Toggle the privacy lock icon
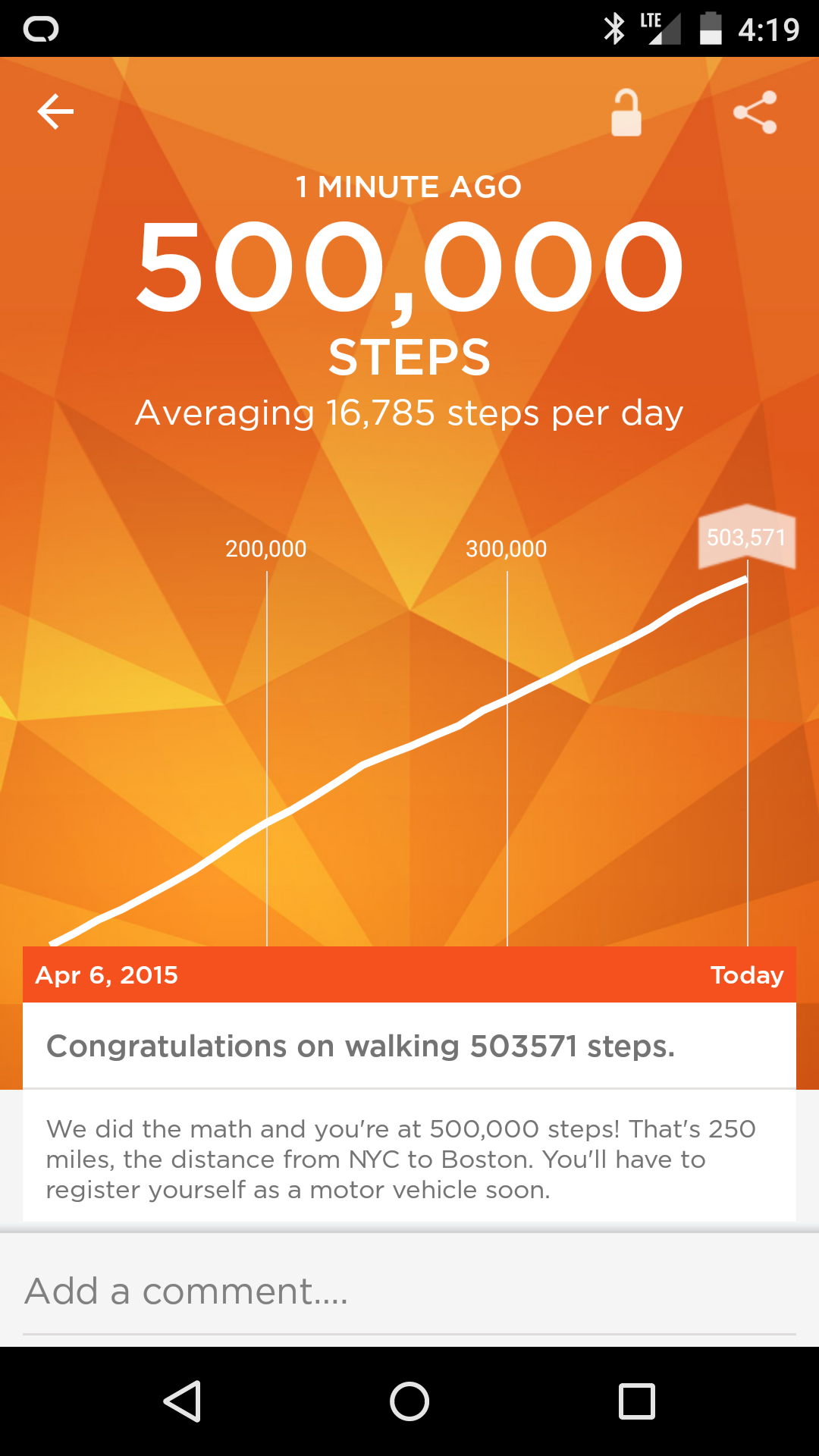The width and height of the screenshot is (819, 1456). click(626, 113)
